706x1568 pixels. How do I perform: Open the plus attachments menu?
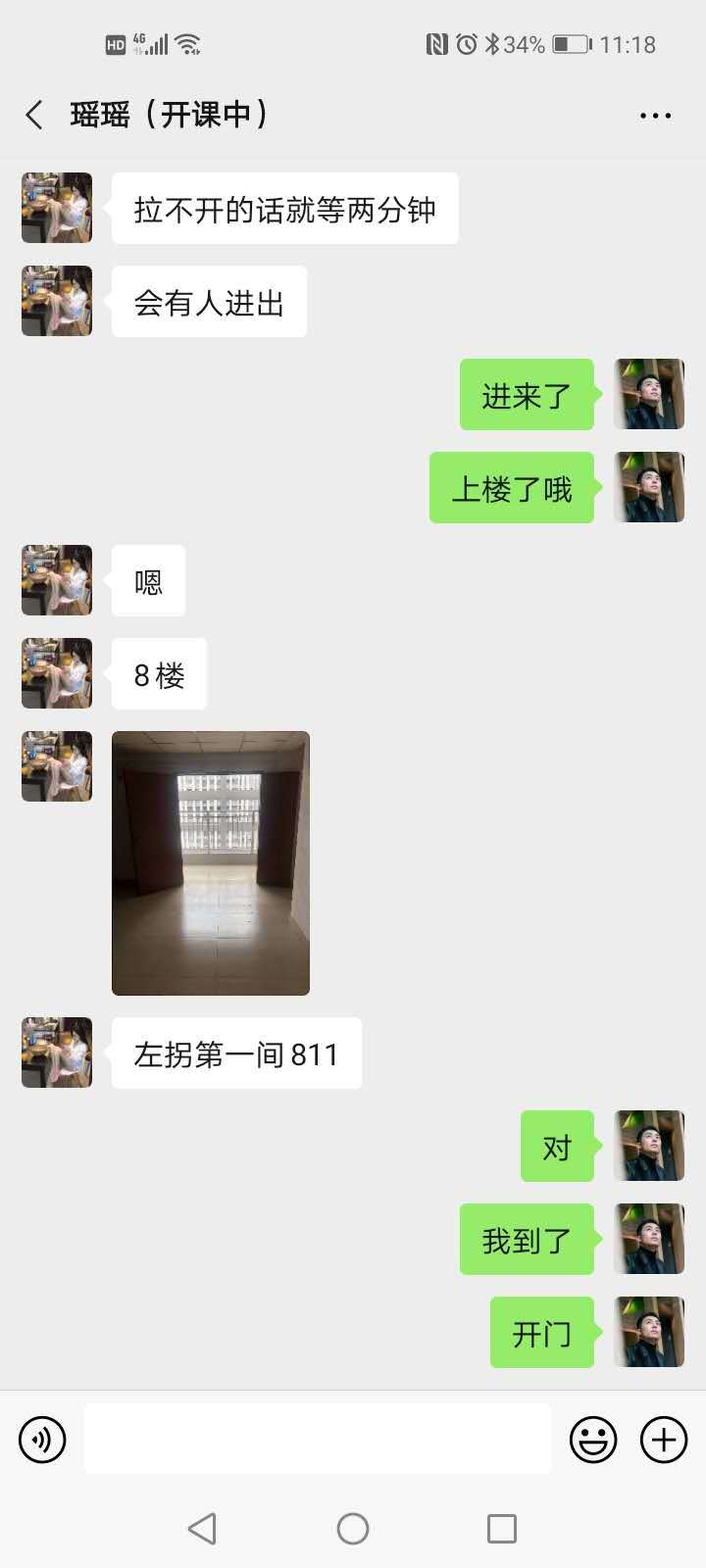[664, 1440]
